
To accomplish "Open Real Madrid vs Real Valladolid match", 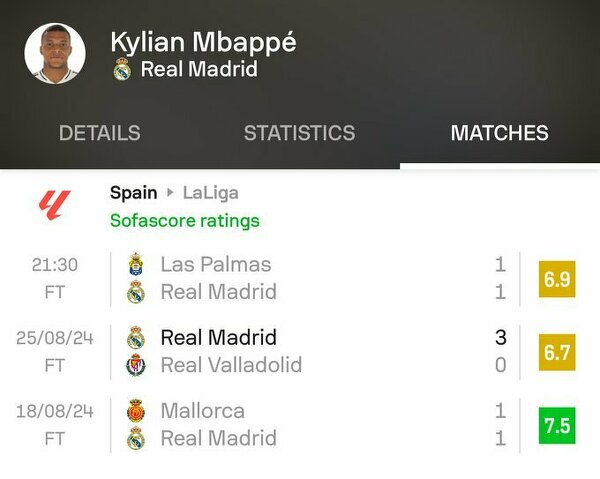I will pyautogui.click(x=300, y=351).
